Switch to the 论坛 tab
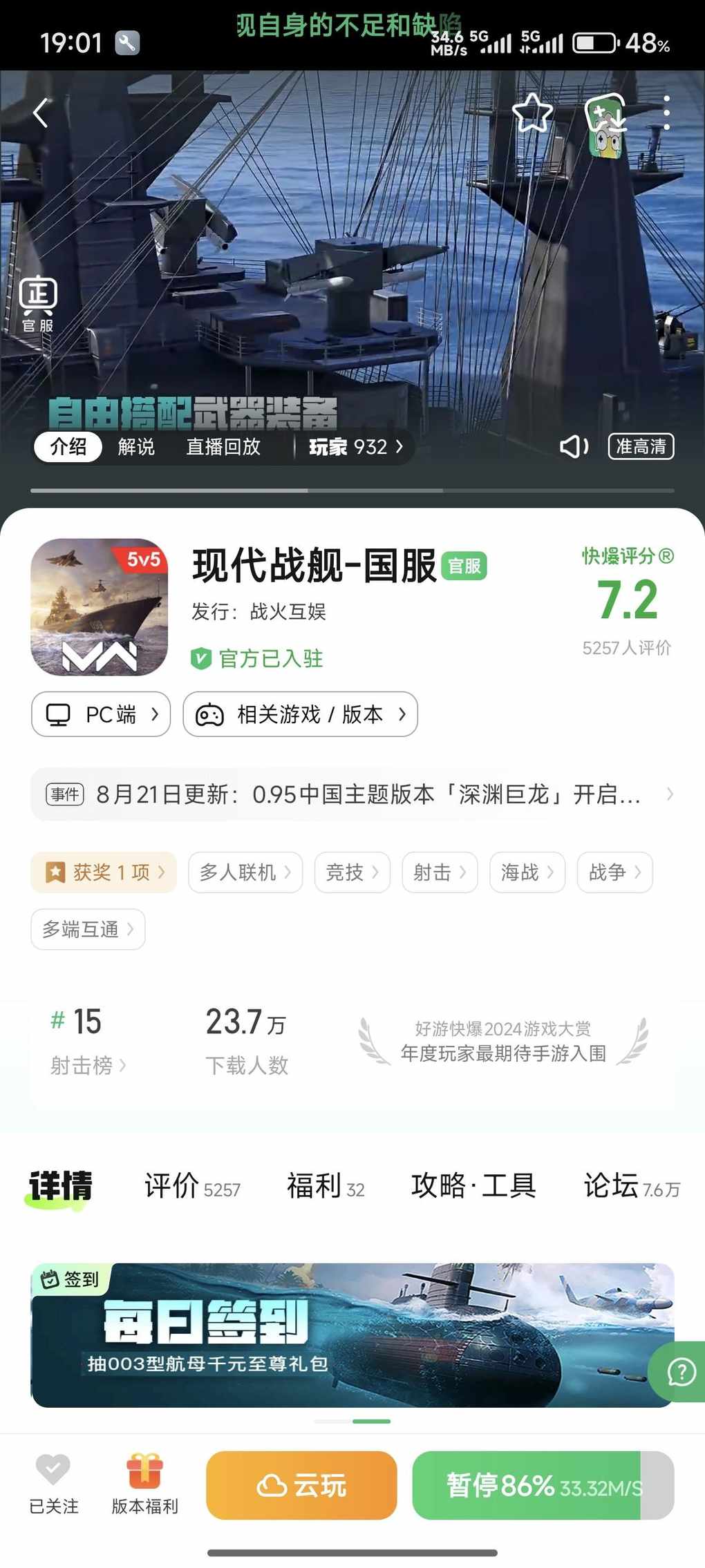Viewport: 705px width, 1568px height. click(x=630, y=1187)
